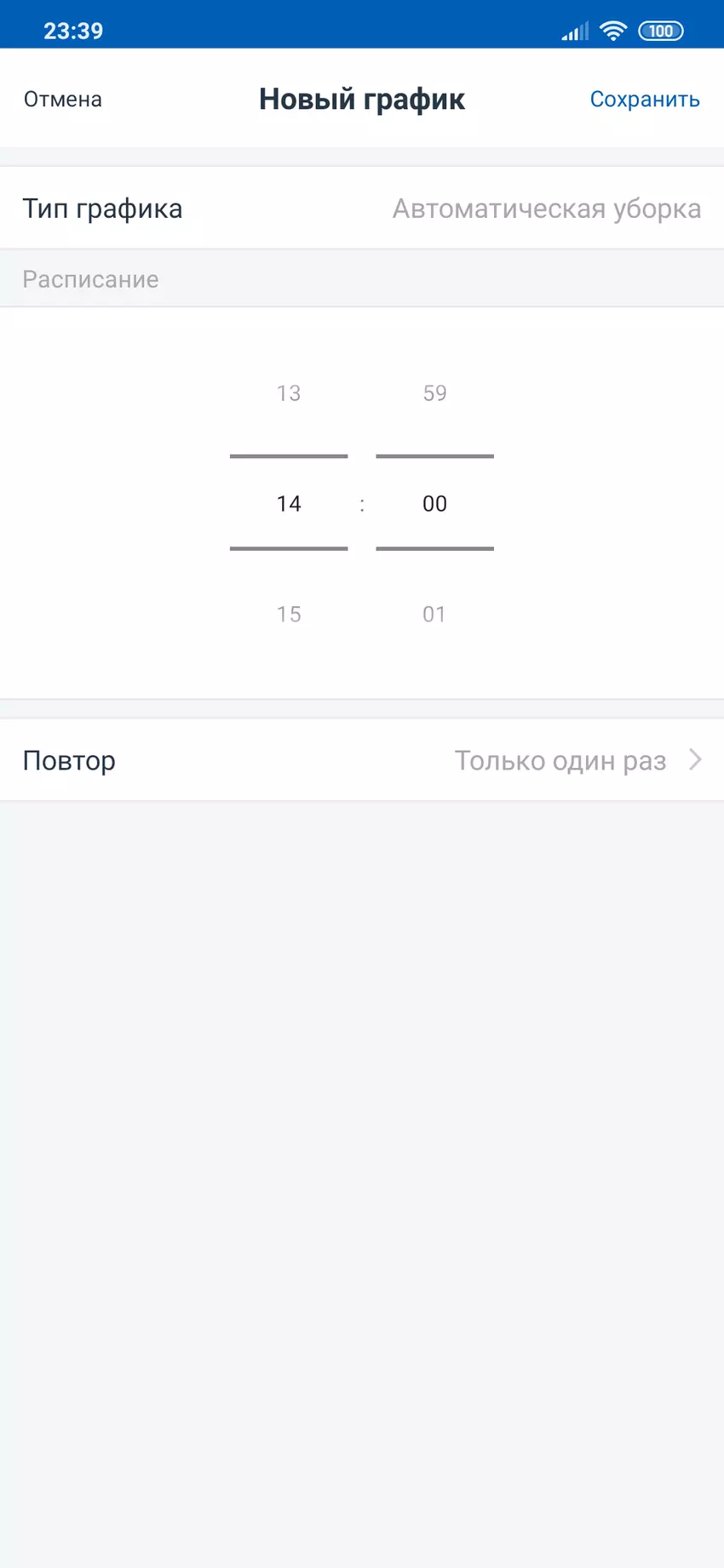Tap the Wi-Fi icon in the status bar
Image resolution: width=724 pixels, height=1568 pixels.
[x=613, y=31]
